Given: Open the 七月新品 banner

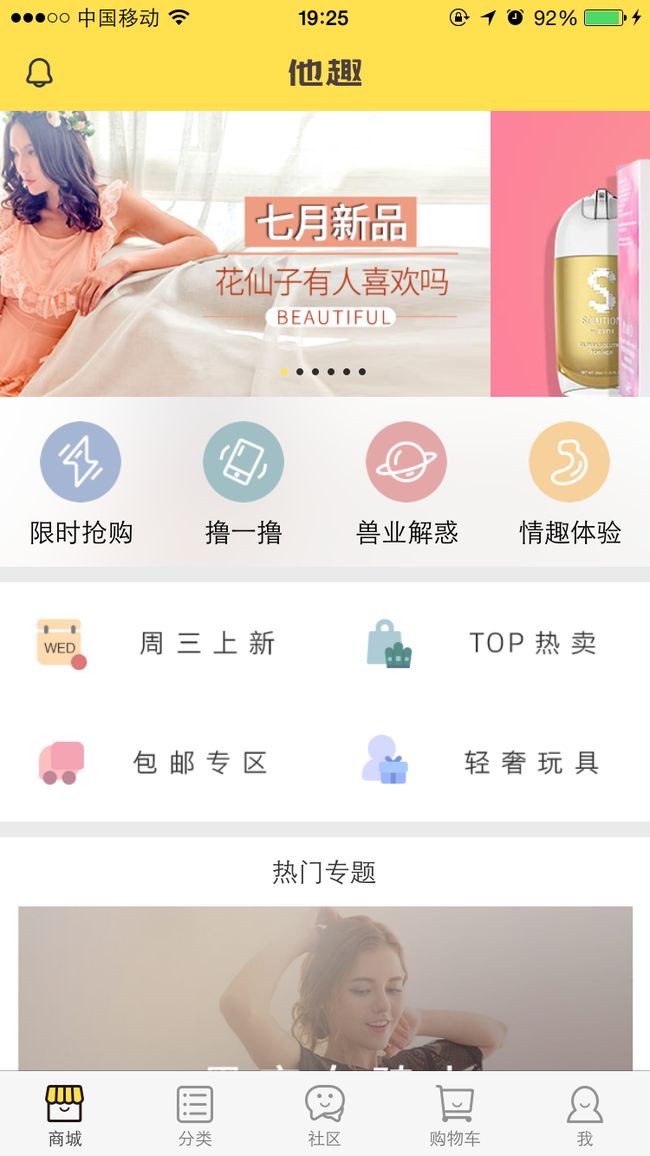Looking at the screenshot, I should (245, 254).
